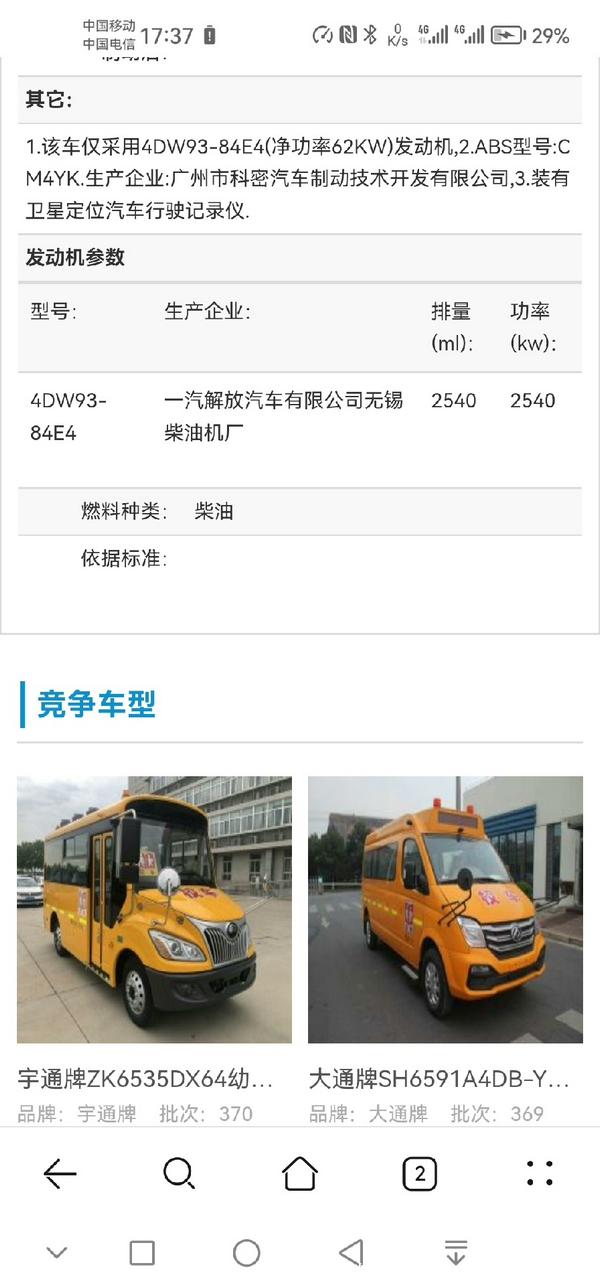Screen dimensions: 600x1286
Task: Tap the 大通牌SH6591A4DB-Y… title link
Action: (x=439, y=1079)
